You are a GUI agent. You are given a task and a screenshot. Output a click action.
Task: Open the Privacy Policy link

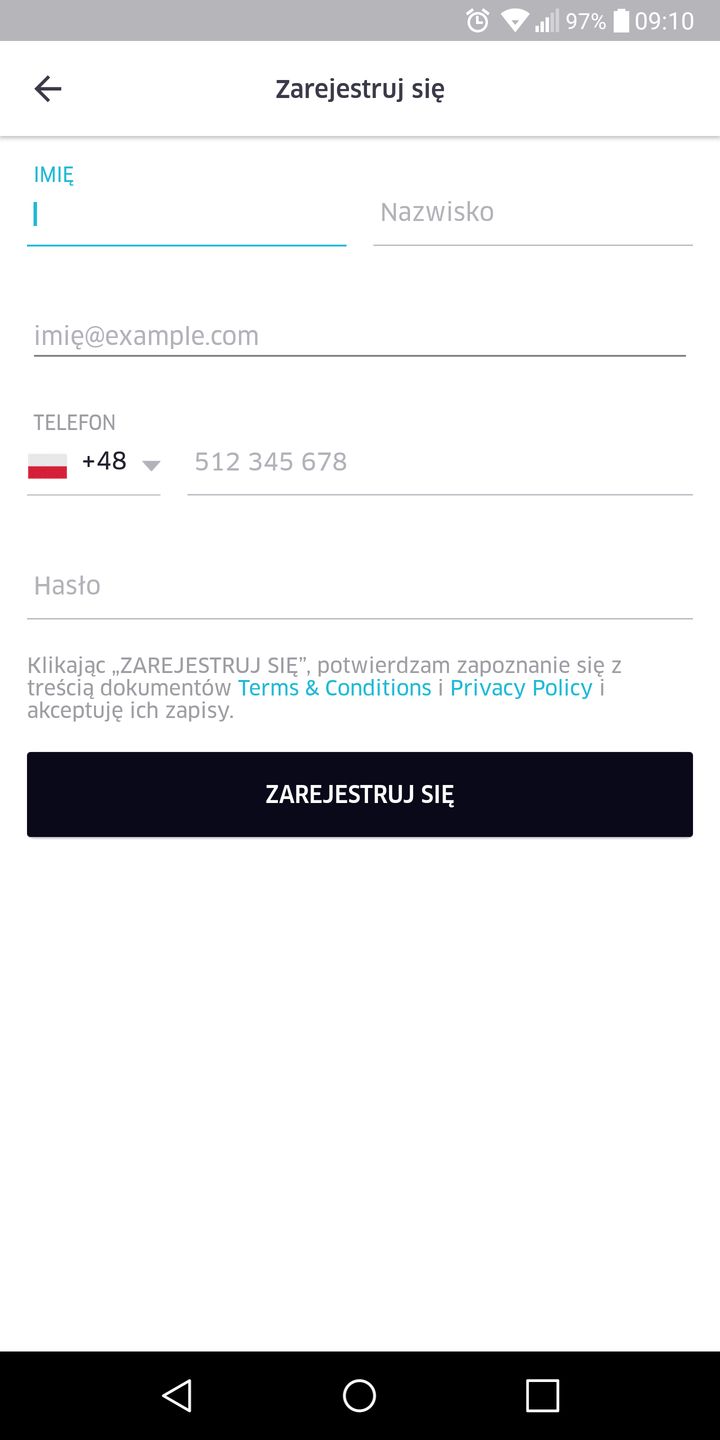coord(520,687)
